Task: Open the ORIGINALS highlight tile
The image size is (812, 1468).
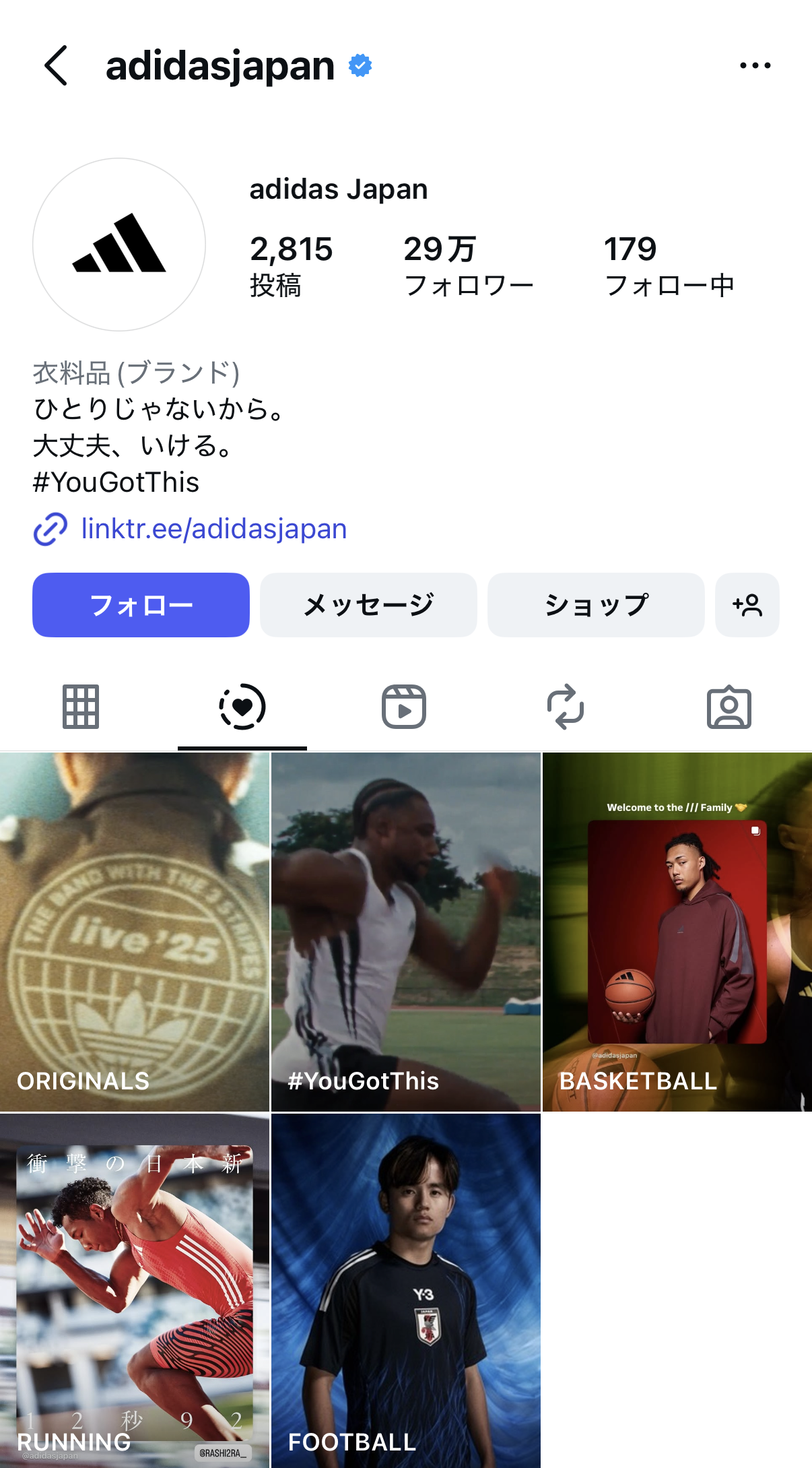Action: 135,932
